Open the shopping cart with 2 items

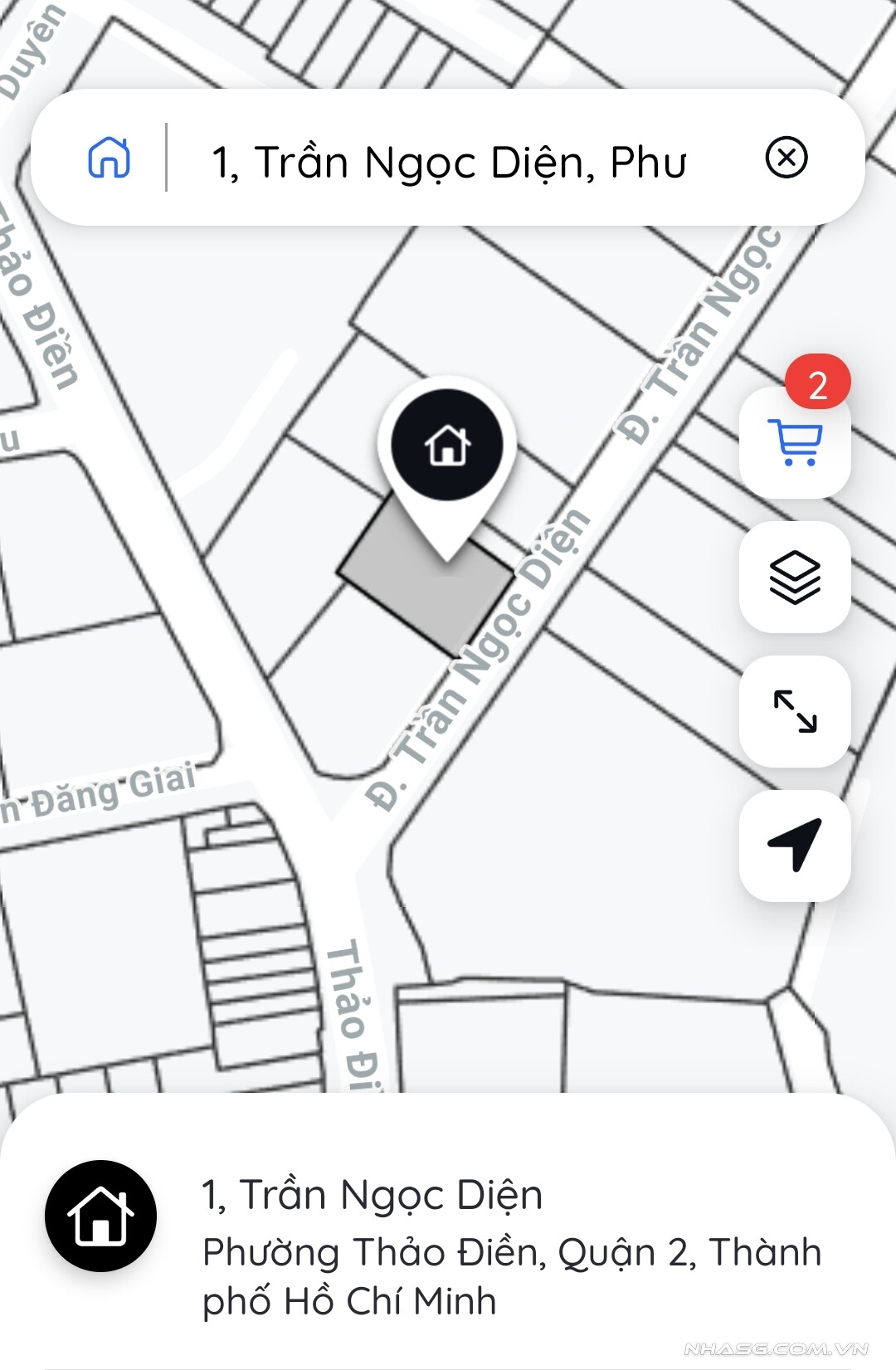click(x=795, y=442)
